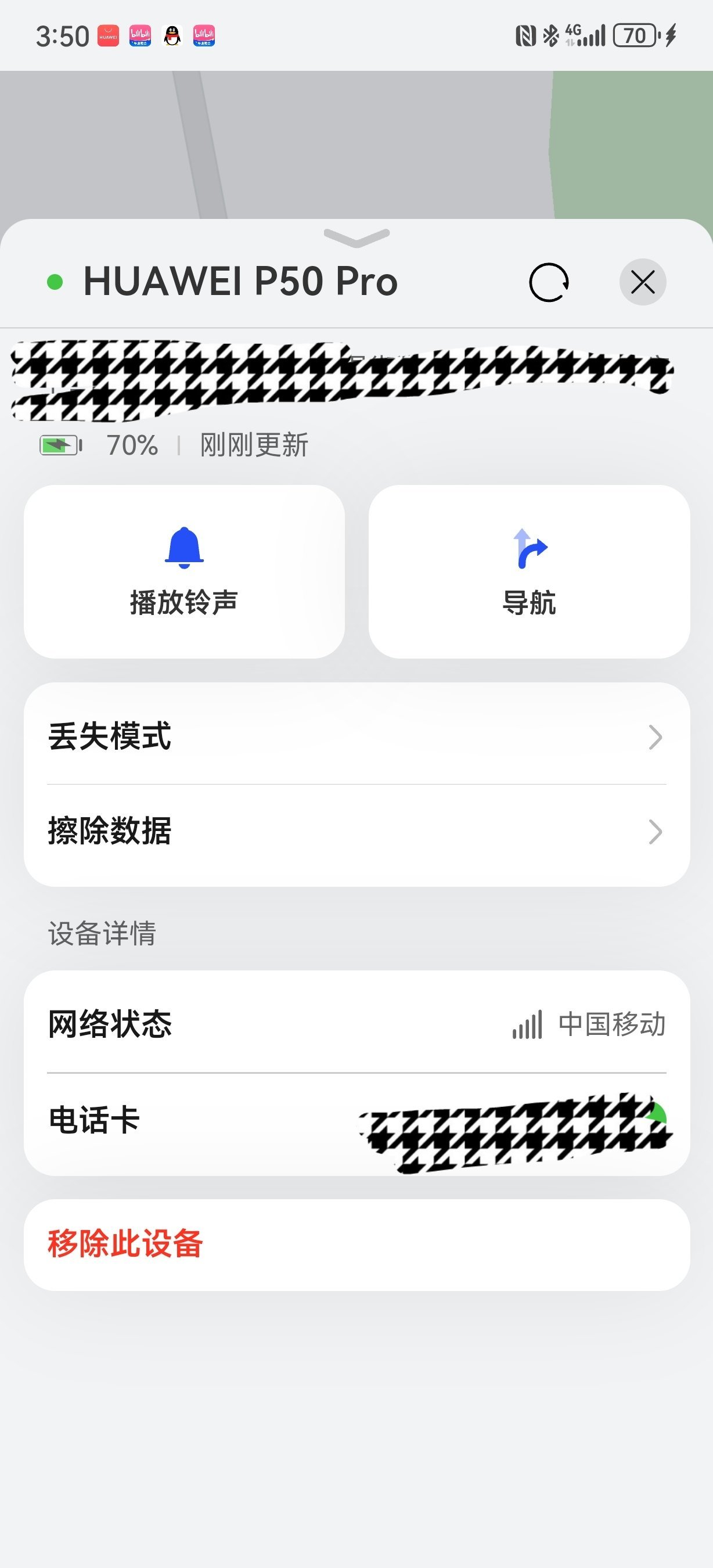Open the 擦除数据 option

[x=356, y=832]
